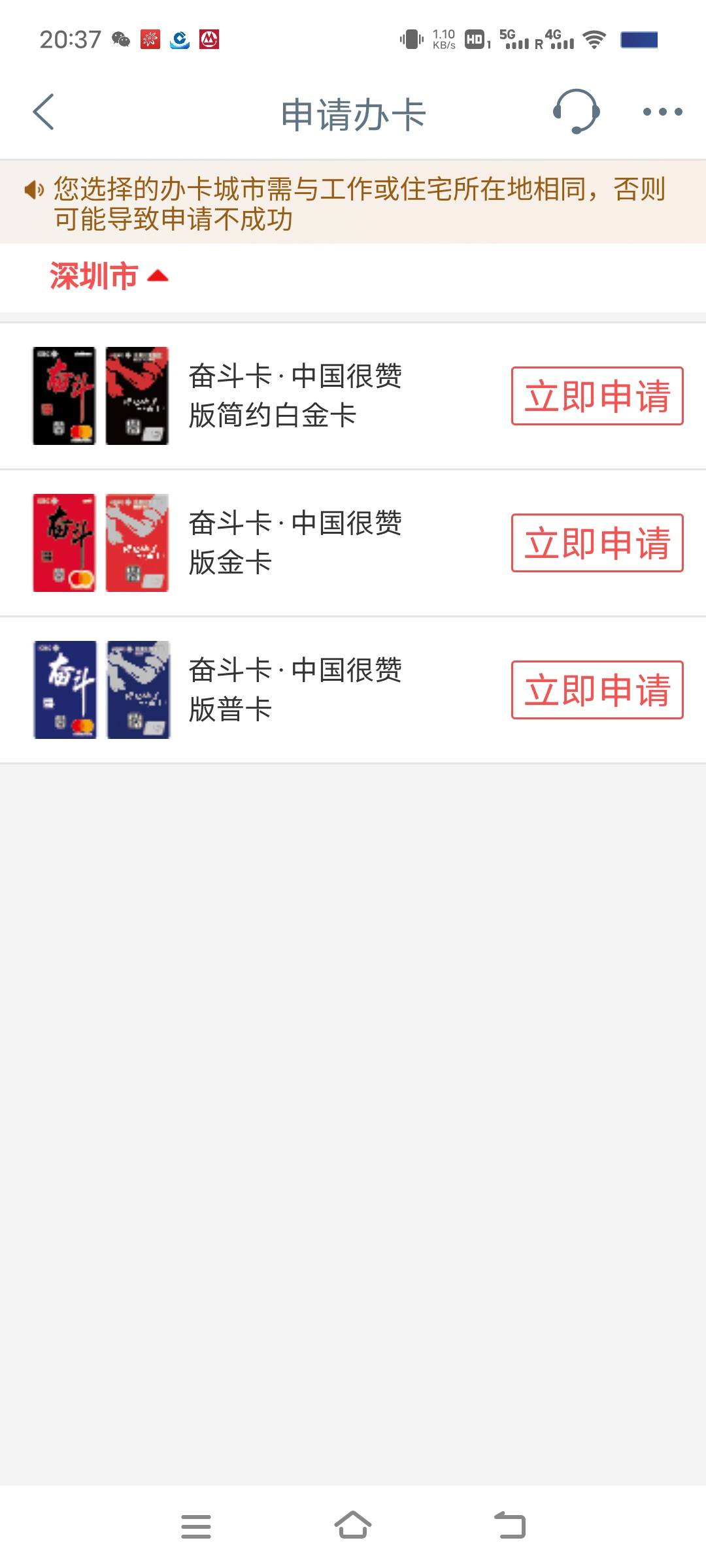706x1568 pixels.
Task: Go back from 申请办卡 page
Action: [43, 112]
